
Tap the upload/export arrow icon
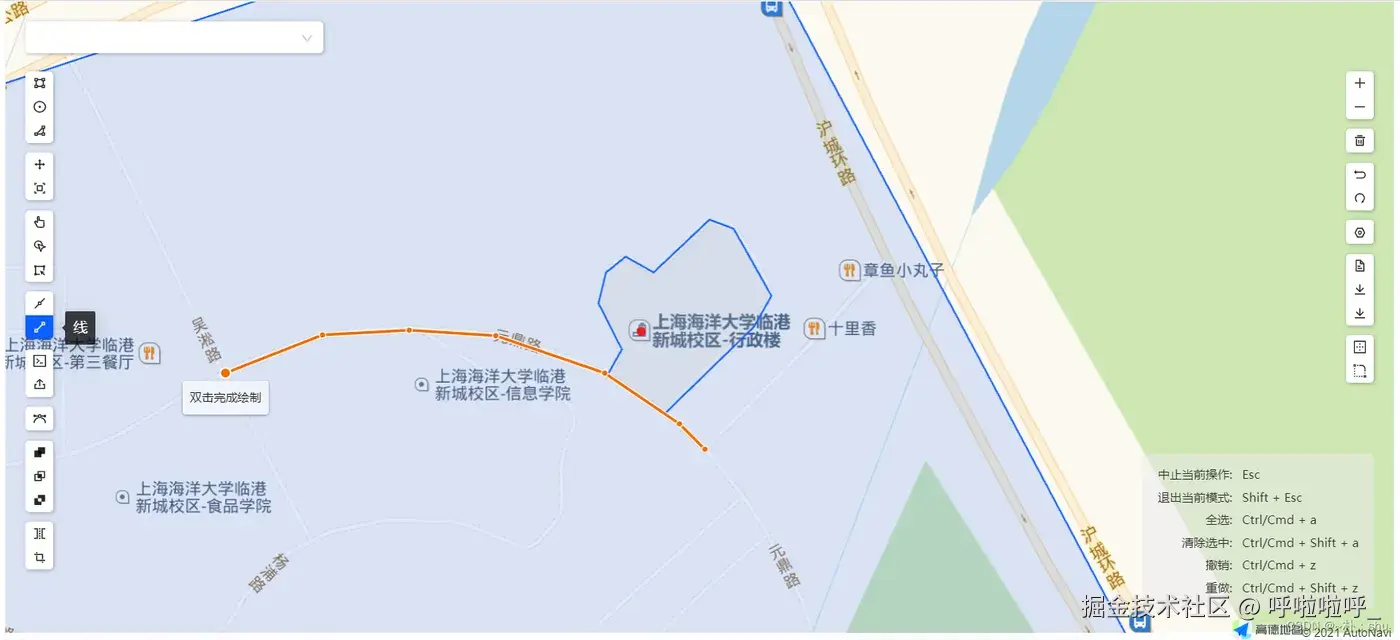click(40, 384)
